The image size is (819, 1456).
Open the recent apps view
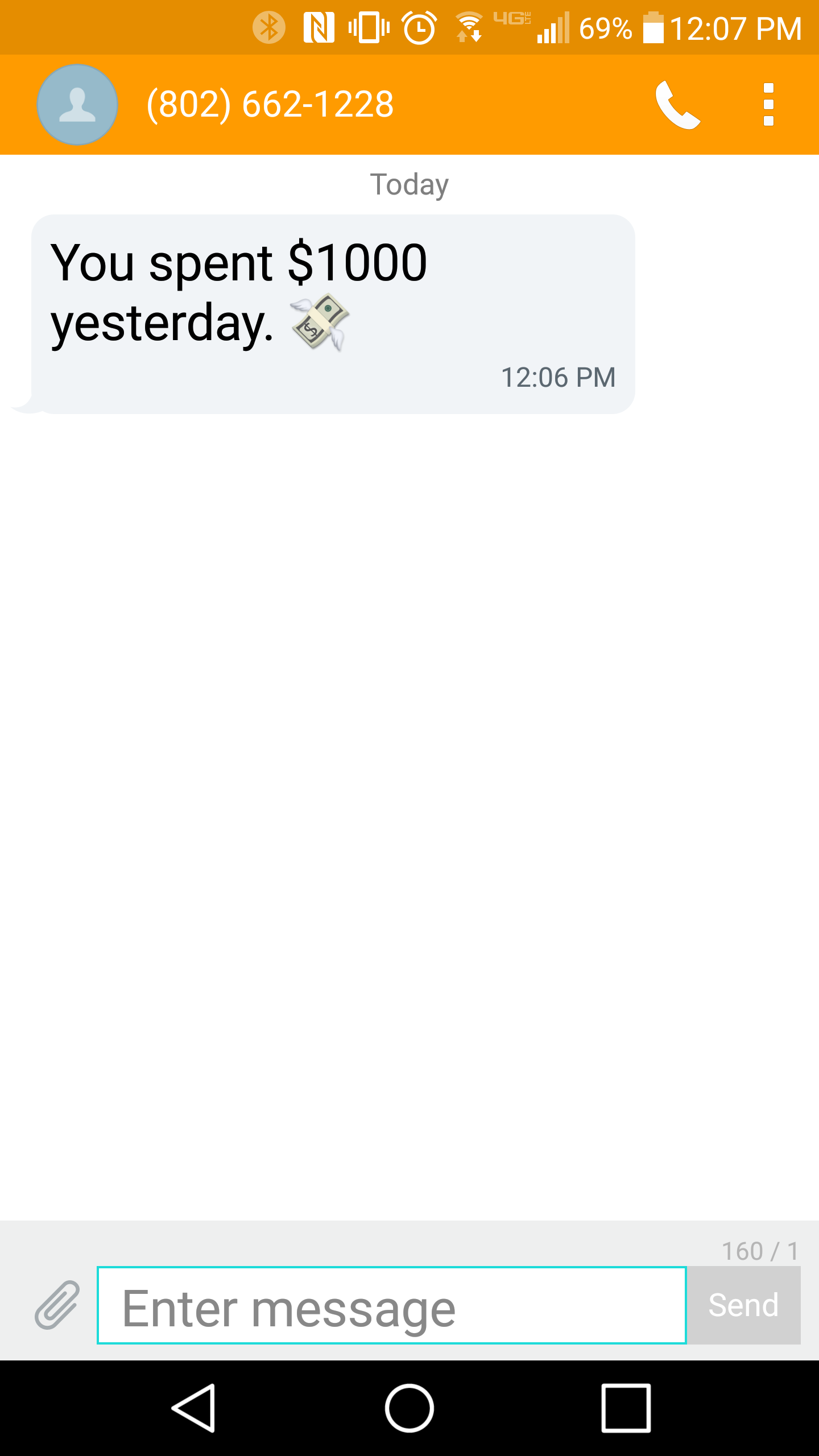pyautogui.click(x=626, y=1408)
